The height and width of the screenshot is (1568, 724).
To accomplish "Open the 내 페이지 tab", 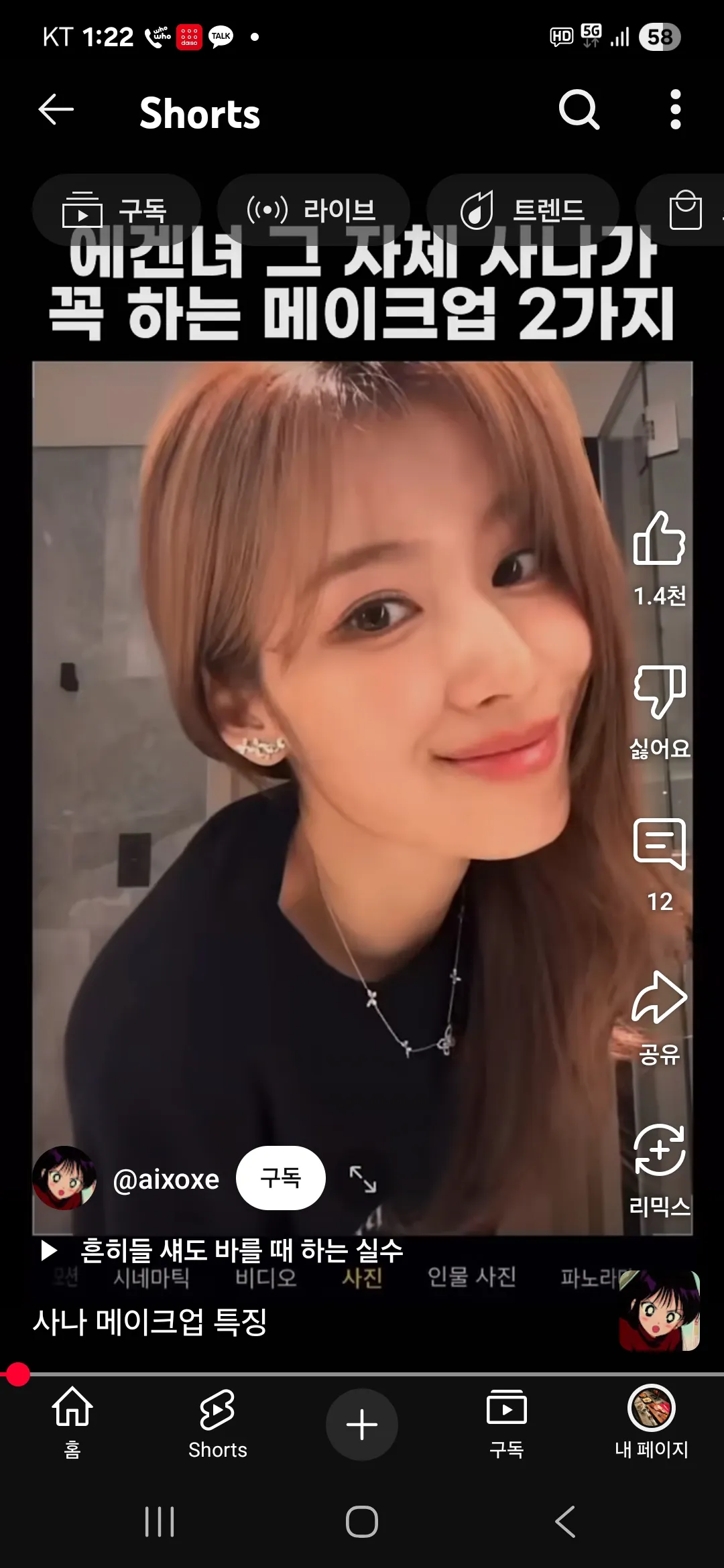I will 652,1422.
